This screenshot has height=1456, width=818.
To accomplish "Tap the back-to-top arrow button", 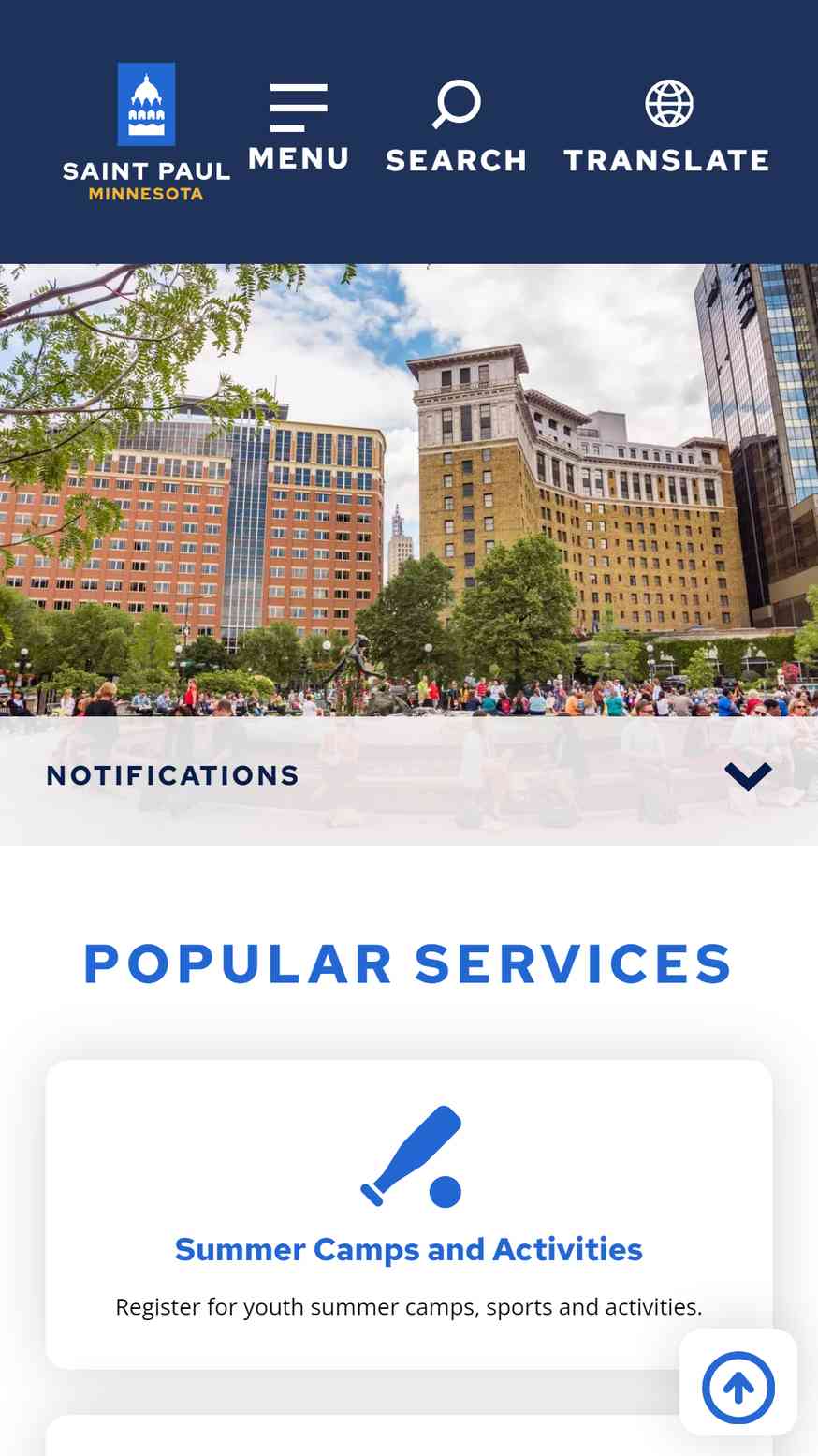I will click(x=738, y=1388).
